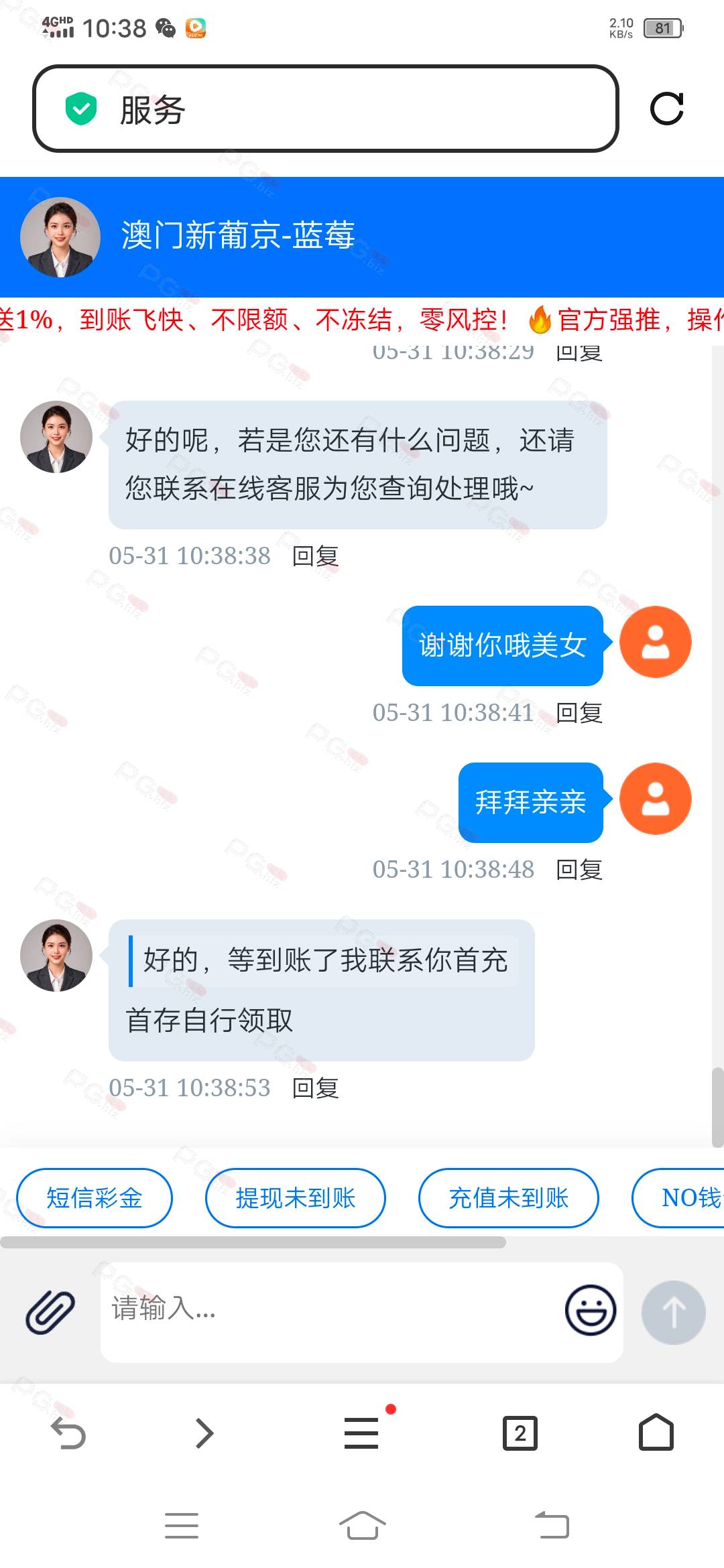The image size is (724, 1568).
Task: Reload the page with the refresh icon
Action: click(x=666, y=109)
